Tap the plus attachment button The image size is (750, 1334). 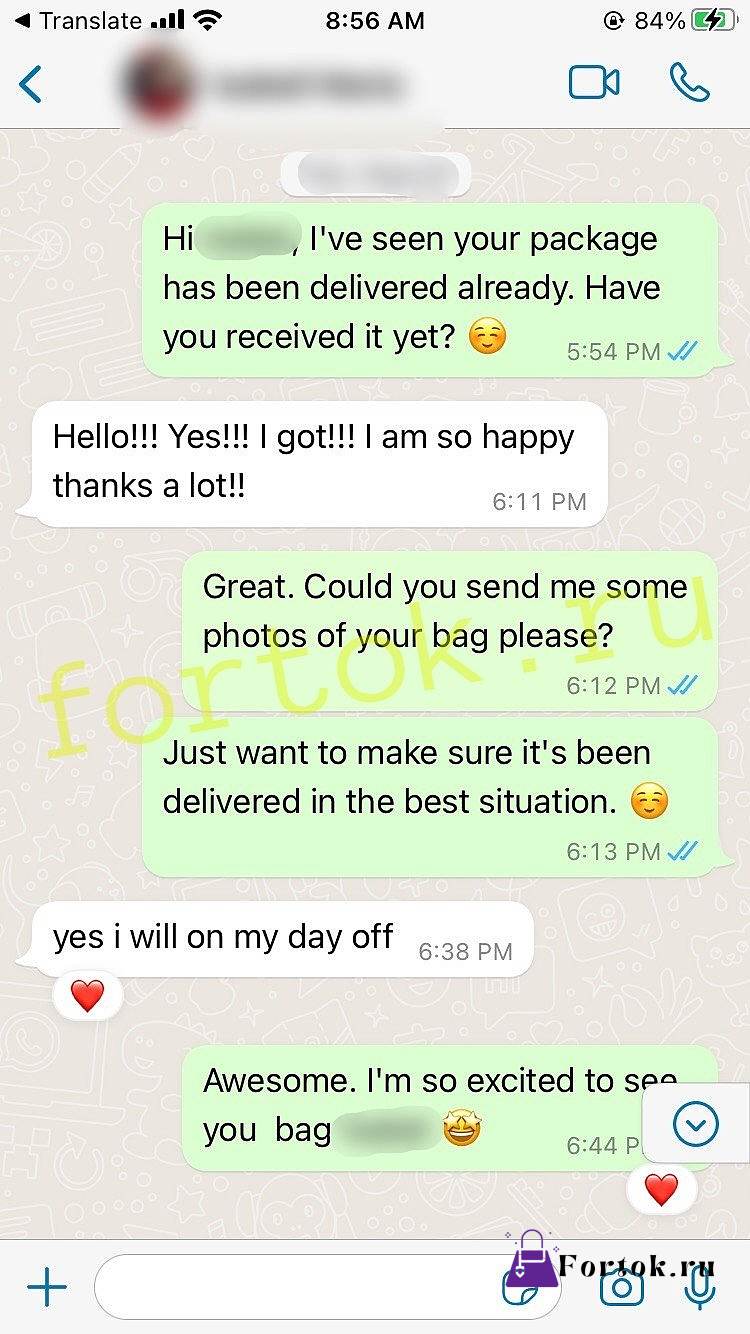tap(46, 1287)
